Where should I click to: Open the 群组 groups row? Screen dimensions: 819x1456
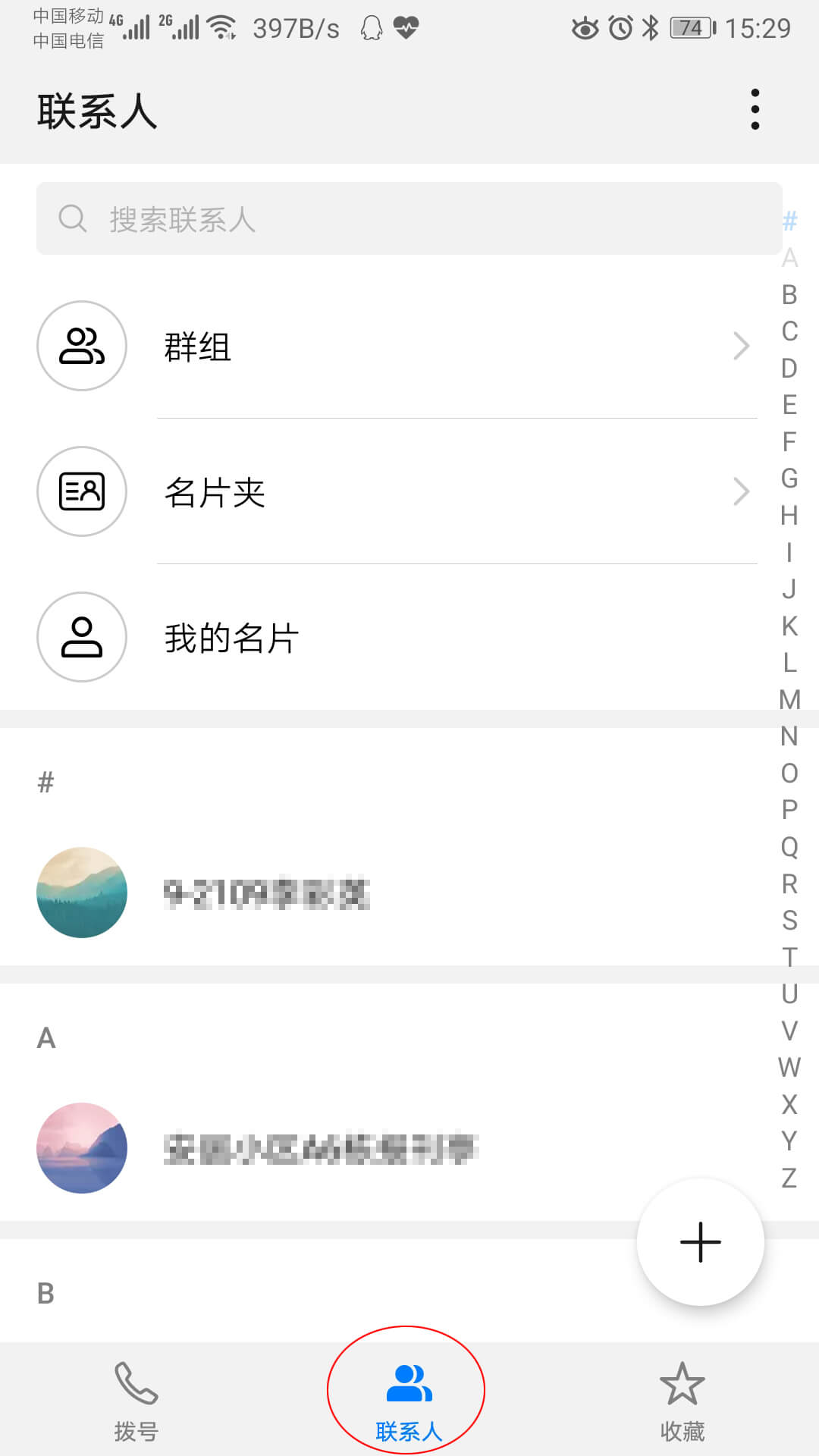coord(394,347)
